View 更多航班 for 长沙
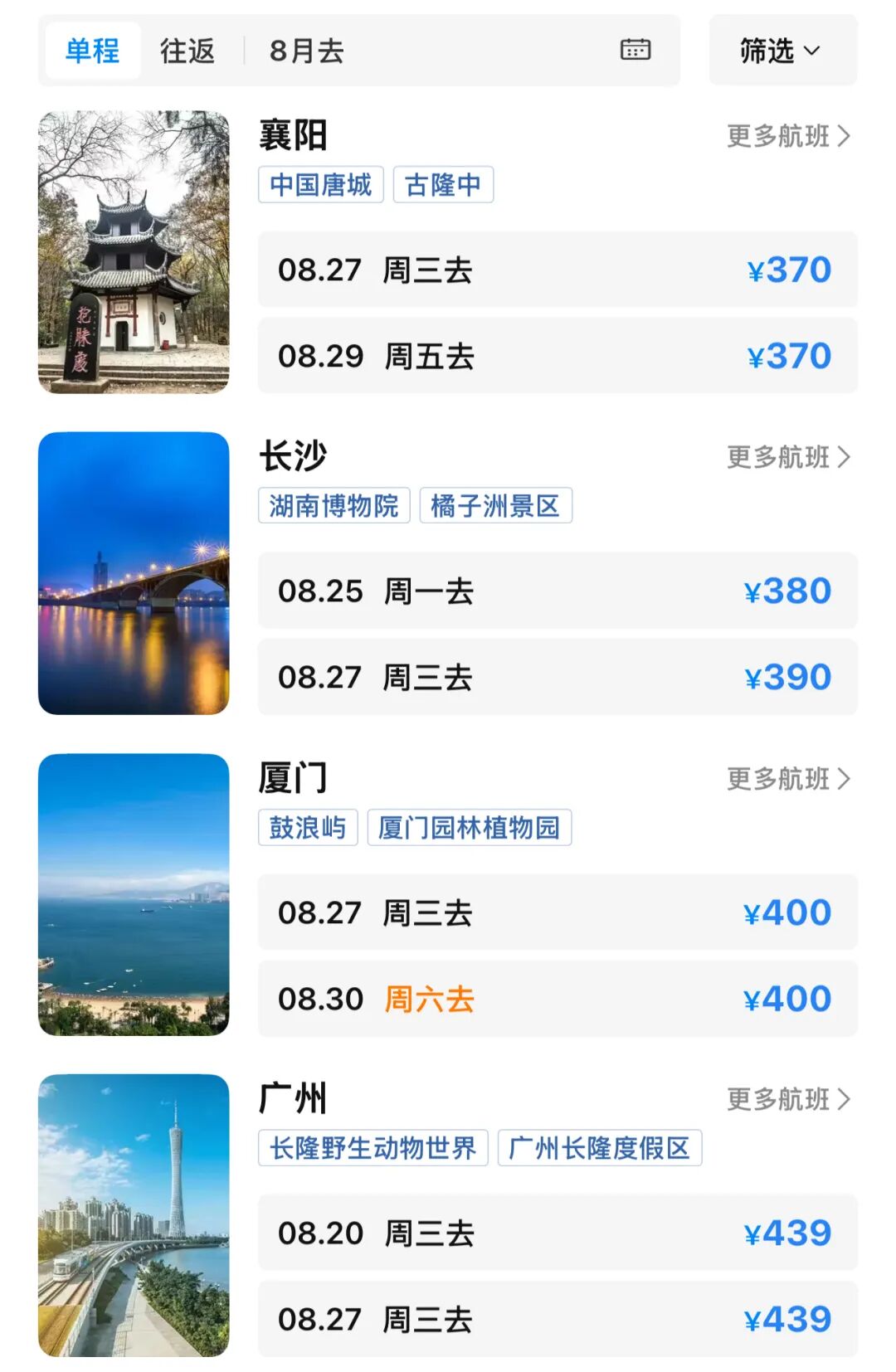 click(788, 457)
